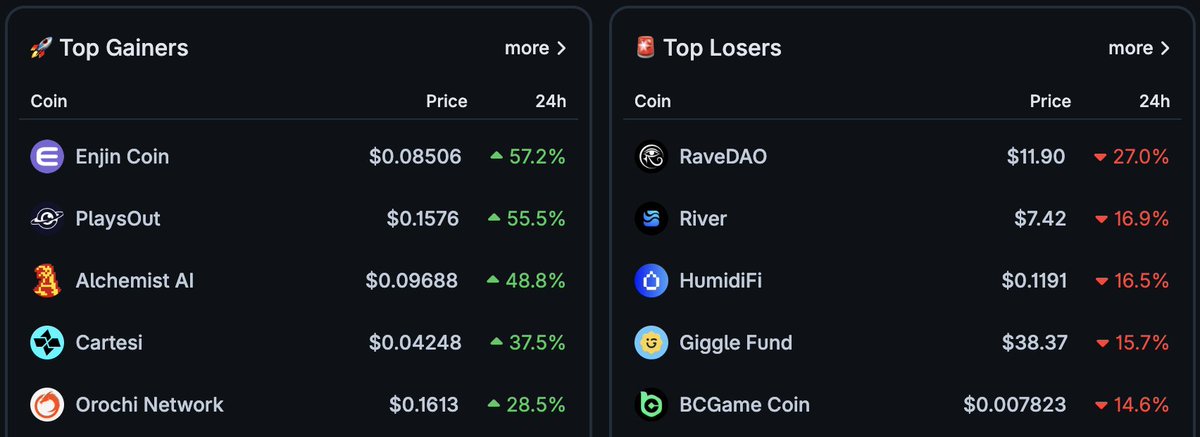Open the Giggle Fund row

click(x=735, y=343)
